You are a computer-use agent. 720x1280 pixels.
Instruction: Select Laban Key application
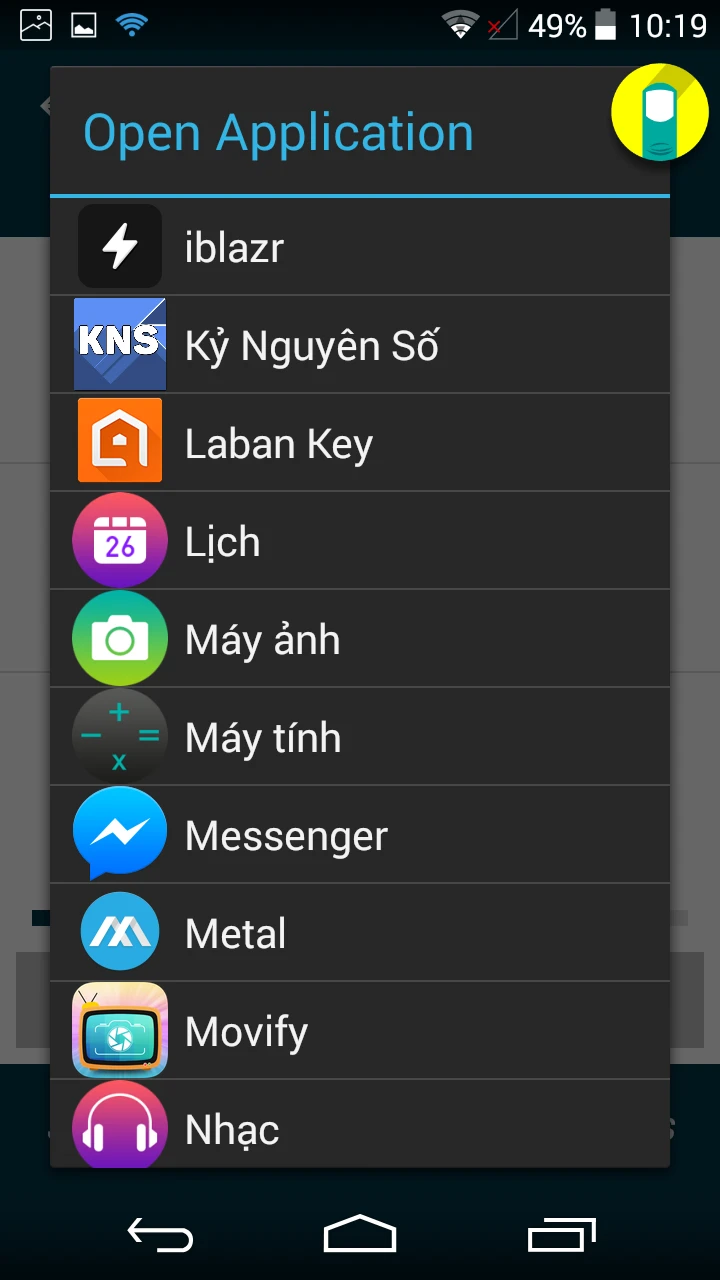coord(360,443)
